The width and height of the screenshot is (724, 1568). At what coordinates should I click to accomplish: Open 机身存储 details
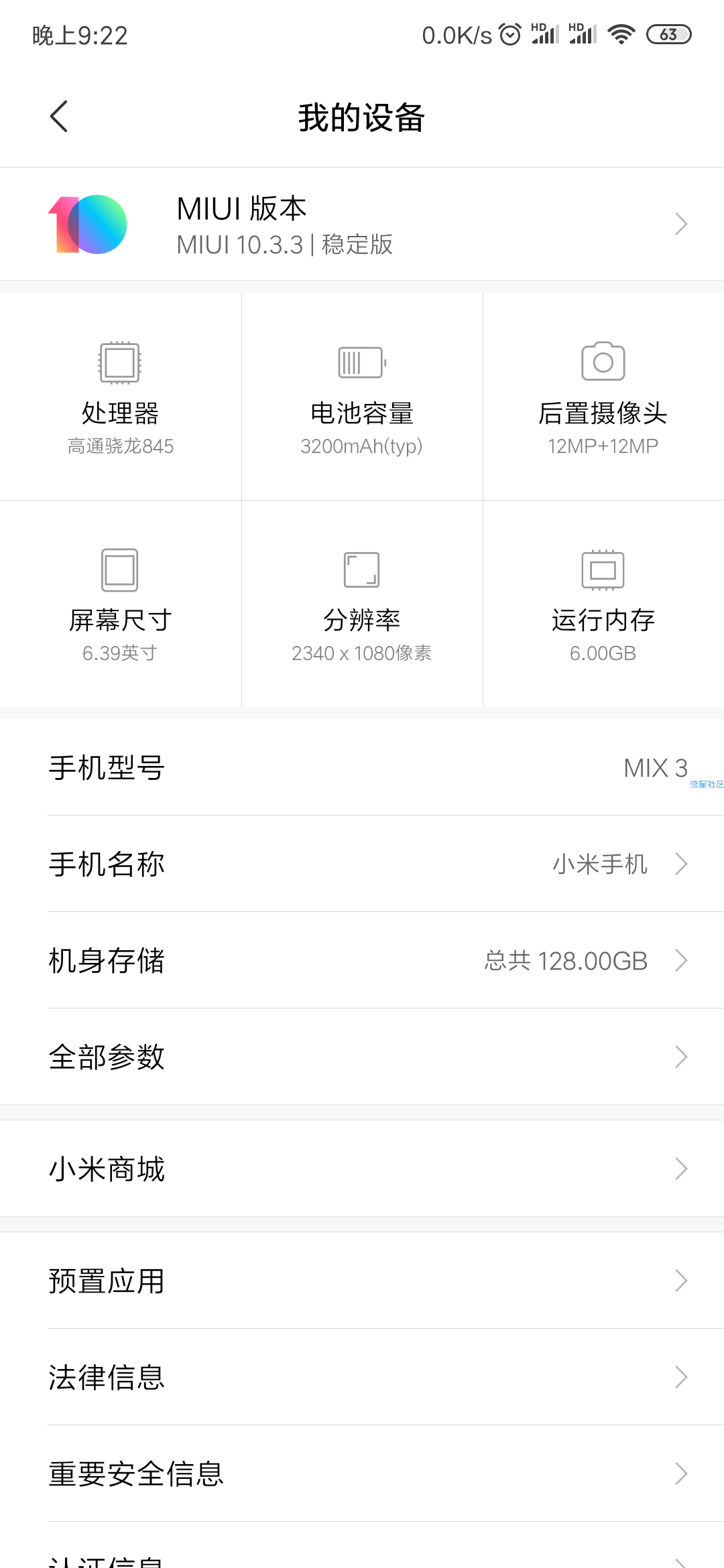click(x=362, y=960)
